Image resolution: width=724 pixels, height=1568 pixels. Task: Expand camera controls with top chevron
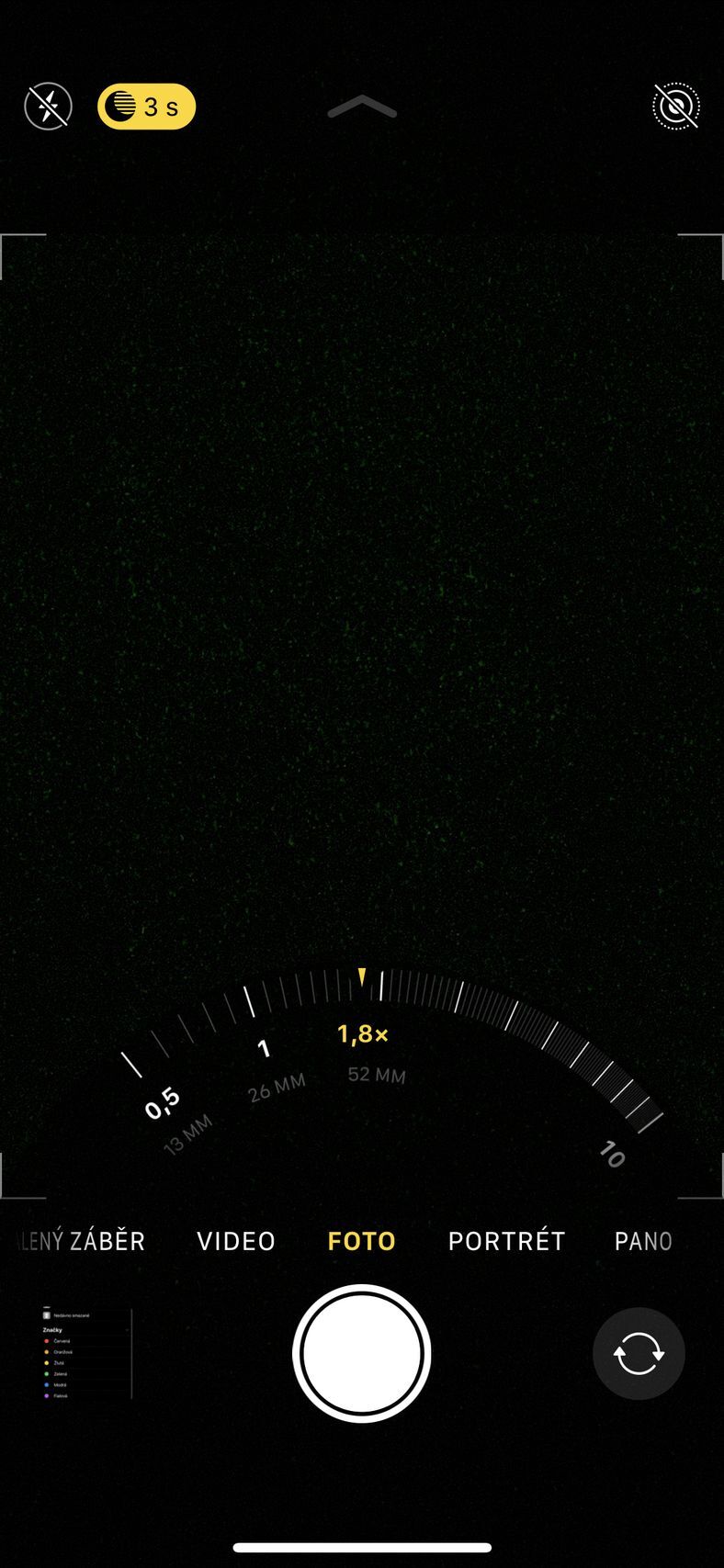tap(362, 107)
